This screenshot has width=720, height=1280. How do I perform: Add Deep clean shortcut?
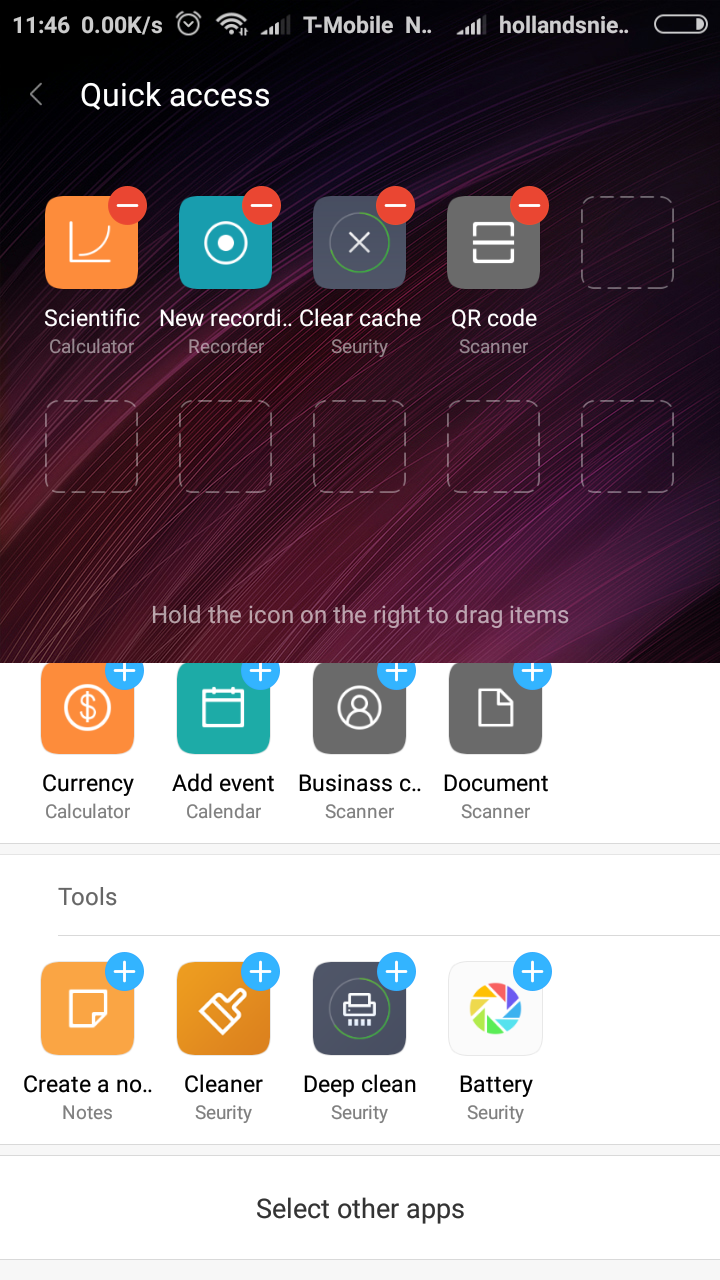coord(397,971)
